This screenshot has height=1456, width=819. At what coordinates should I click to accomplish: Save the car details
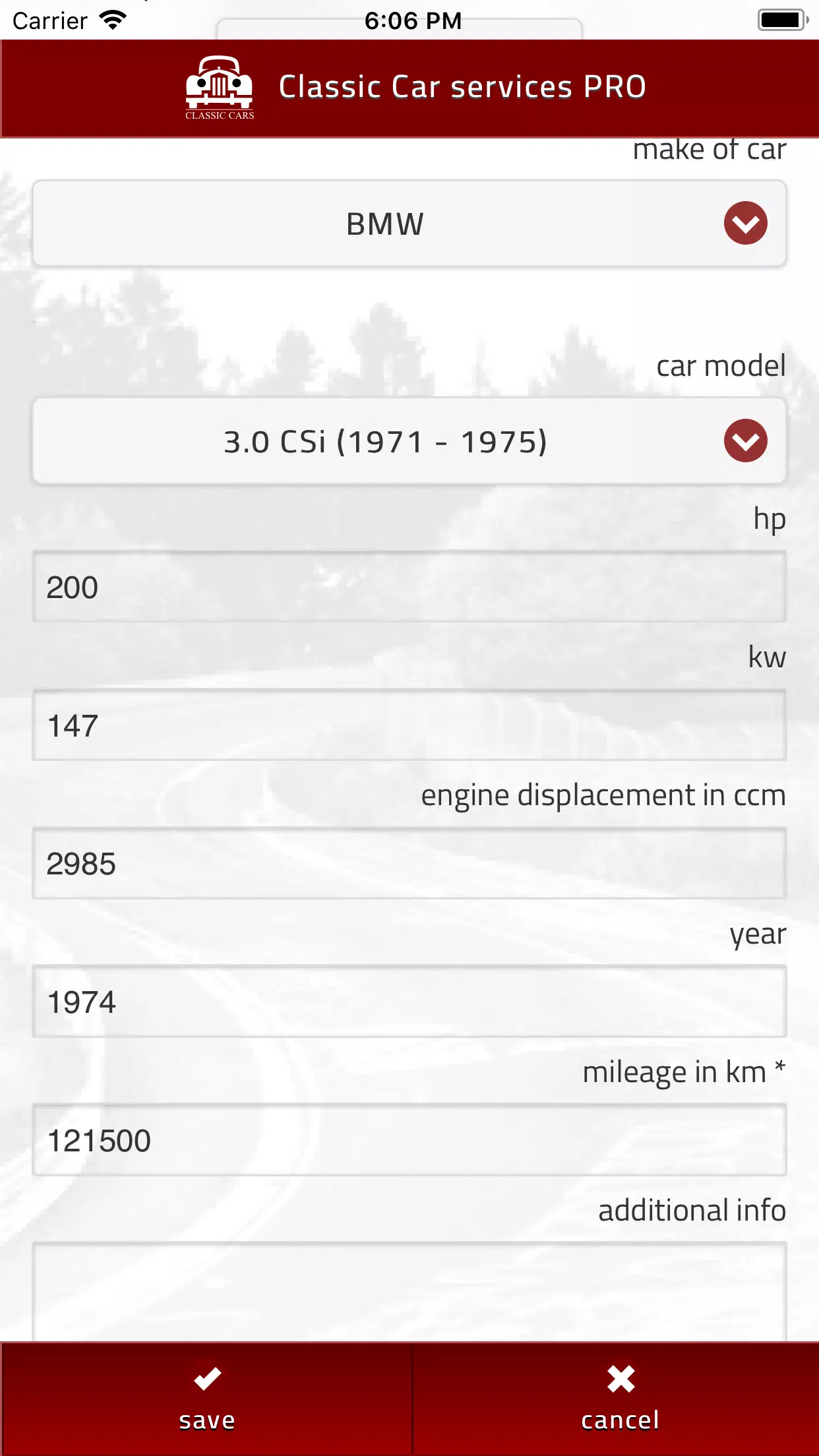[x=206, y=1399]
